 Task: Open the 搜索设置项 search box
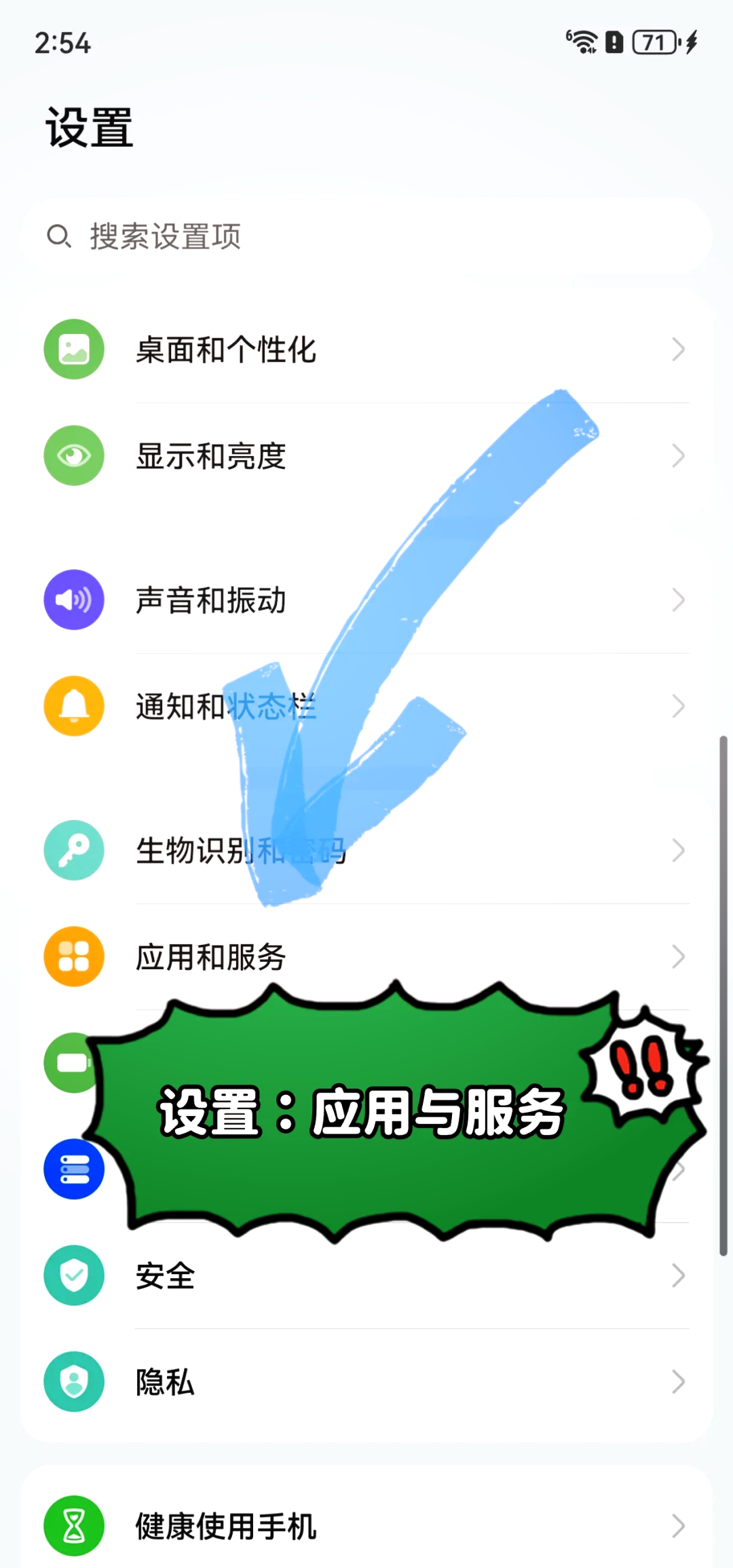(366, 236)
